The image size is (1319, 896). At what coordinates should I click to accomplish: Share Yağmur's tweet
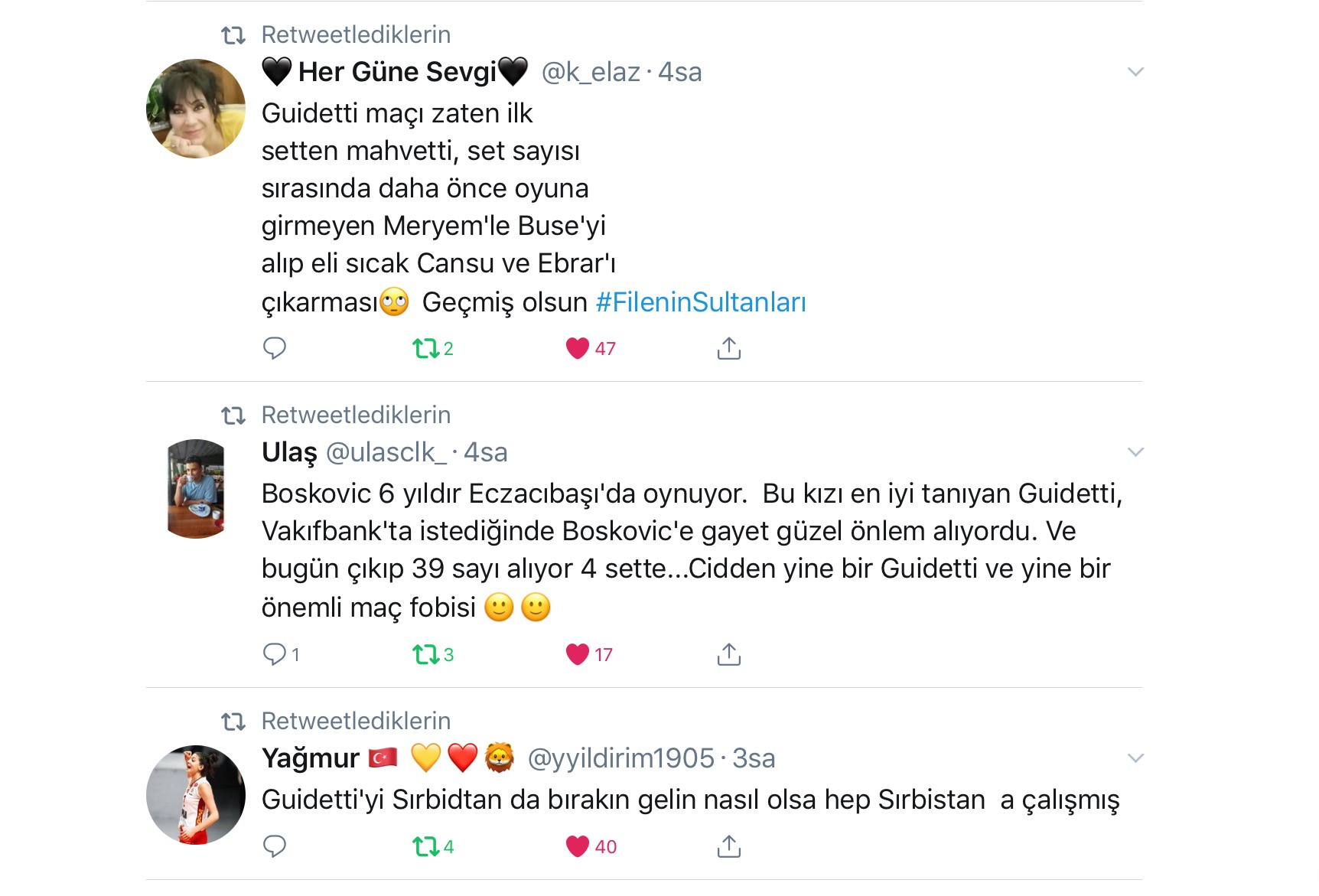[728, 847]
